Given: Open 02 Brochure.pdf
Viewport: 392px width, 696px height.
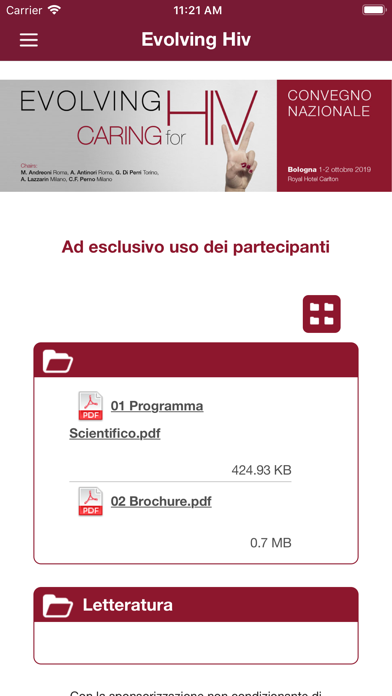Looking at the screenshot, I should point(161,502).
